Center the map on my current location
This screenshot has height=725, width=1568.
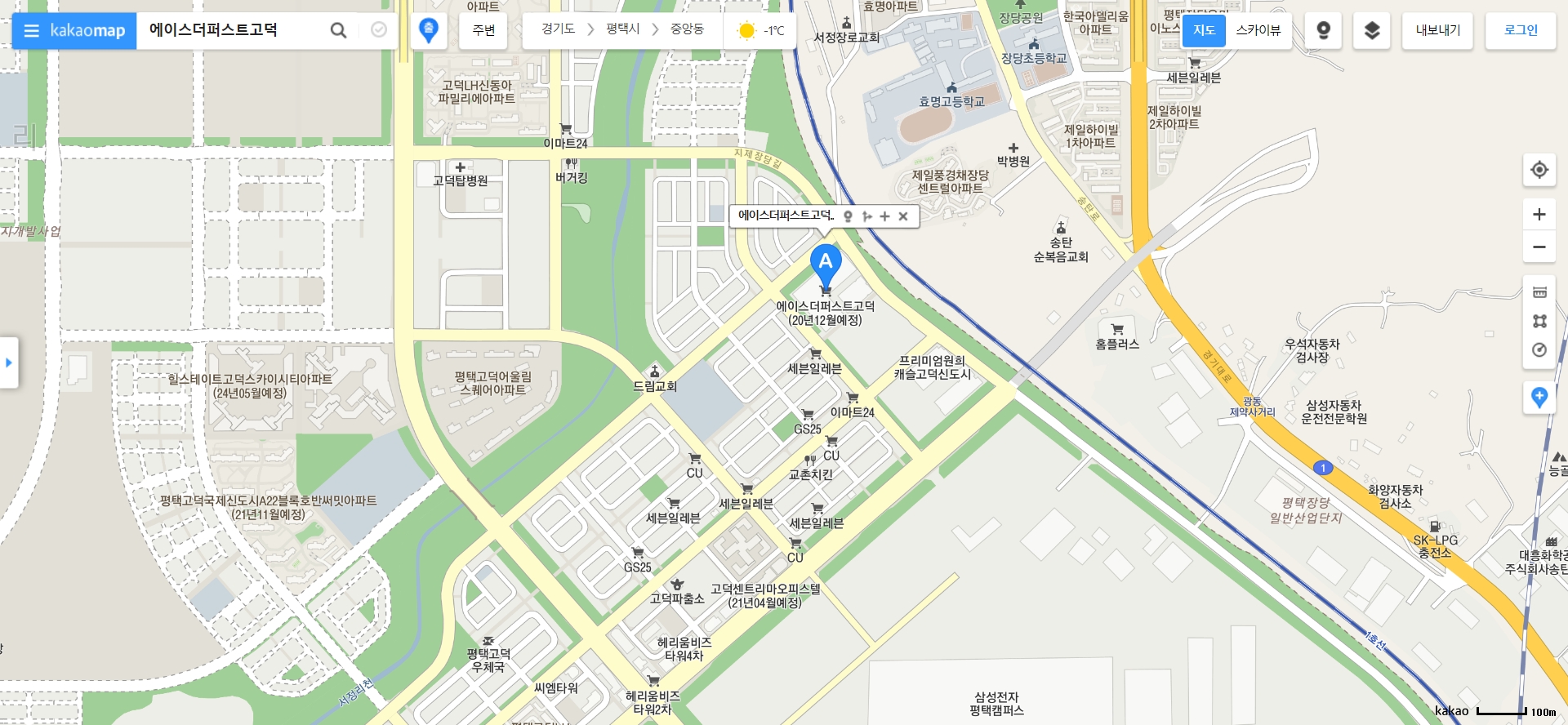[x=1539, y=170]
